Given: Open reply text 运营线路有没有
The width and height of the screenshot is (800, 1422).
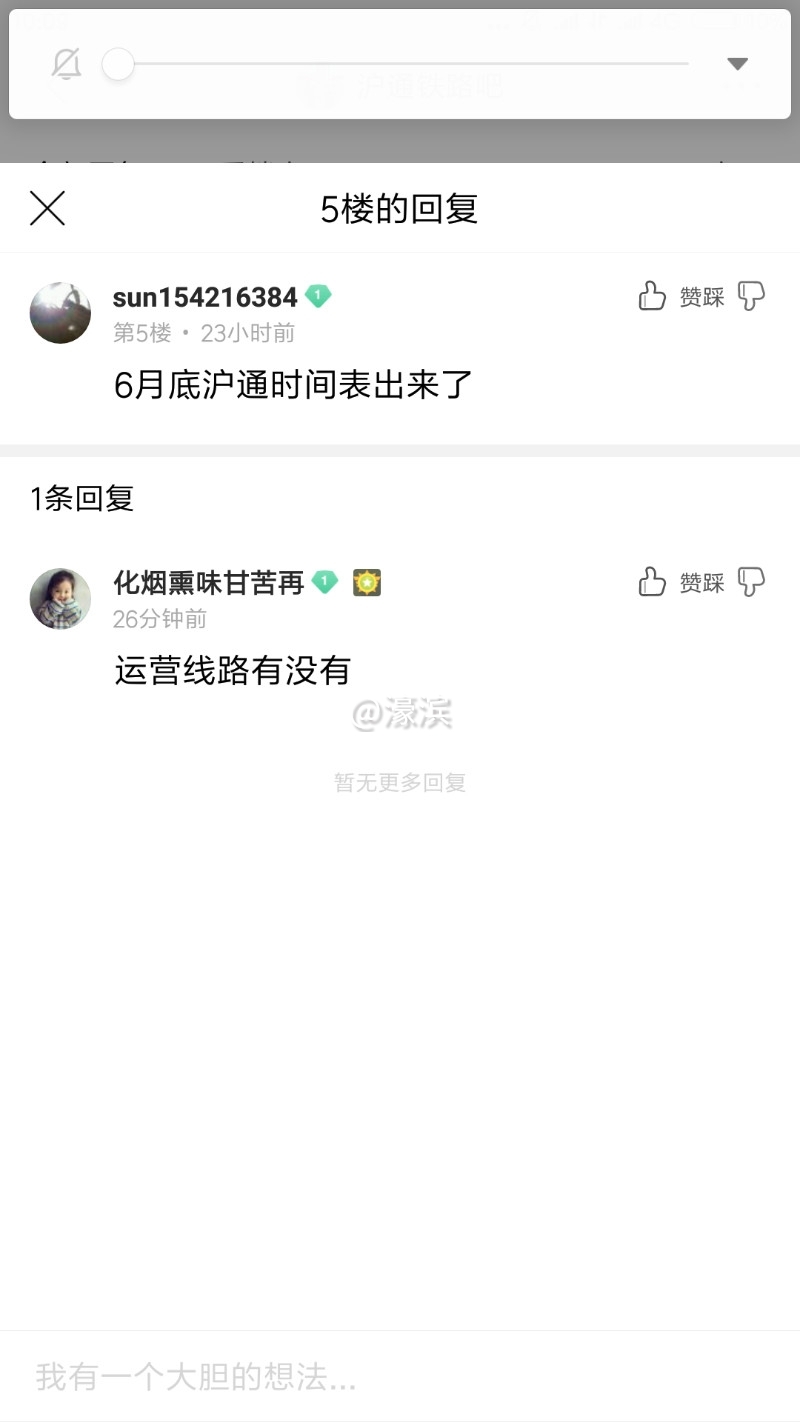Looking at the screenshot, I should click(x=232, y=670).
